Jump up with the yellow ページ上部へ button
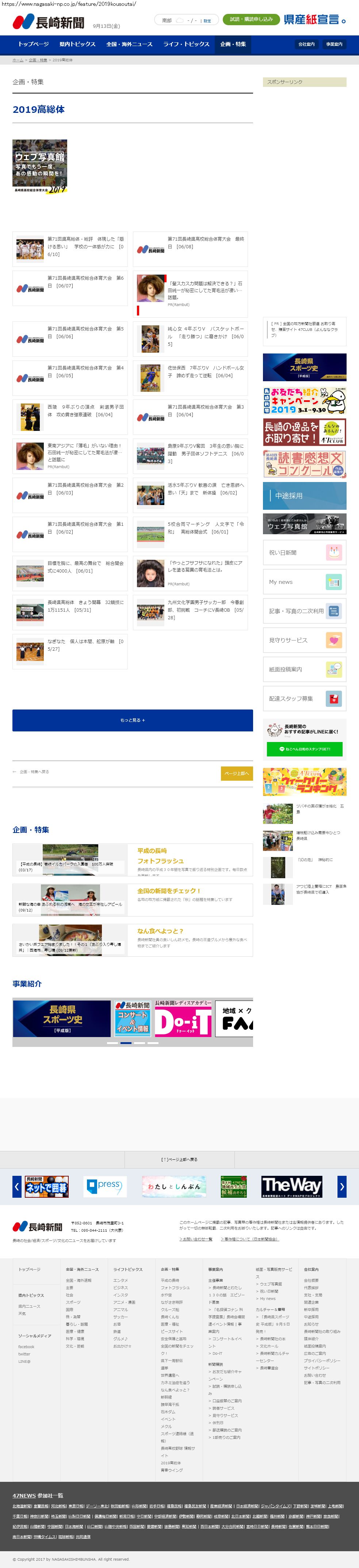 click(236, 773)
